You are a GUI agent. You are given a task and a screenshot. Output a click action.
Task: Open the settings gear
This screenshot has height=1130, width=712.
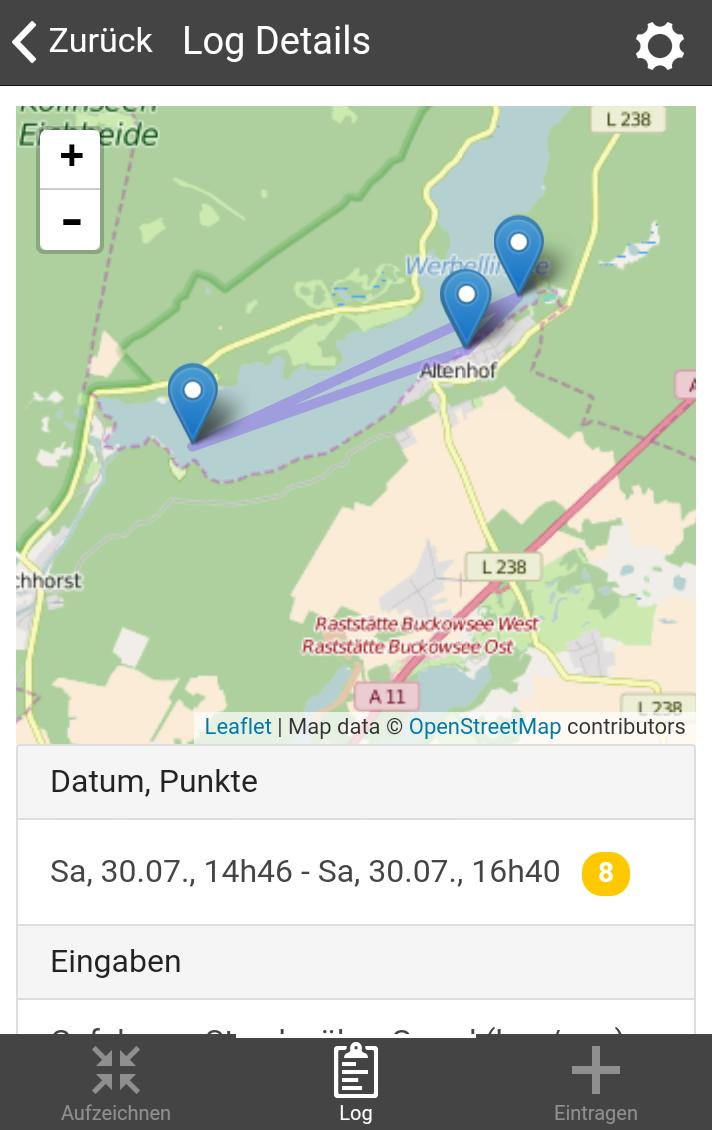pyautogui.click(x=660, y=45)
